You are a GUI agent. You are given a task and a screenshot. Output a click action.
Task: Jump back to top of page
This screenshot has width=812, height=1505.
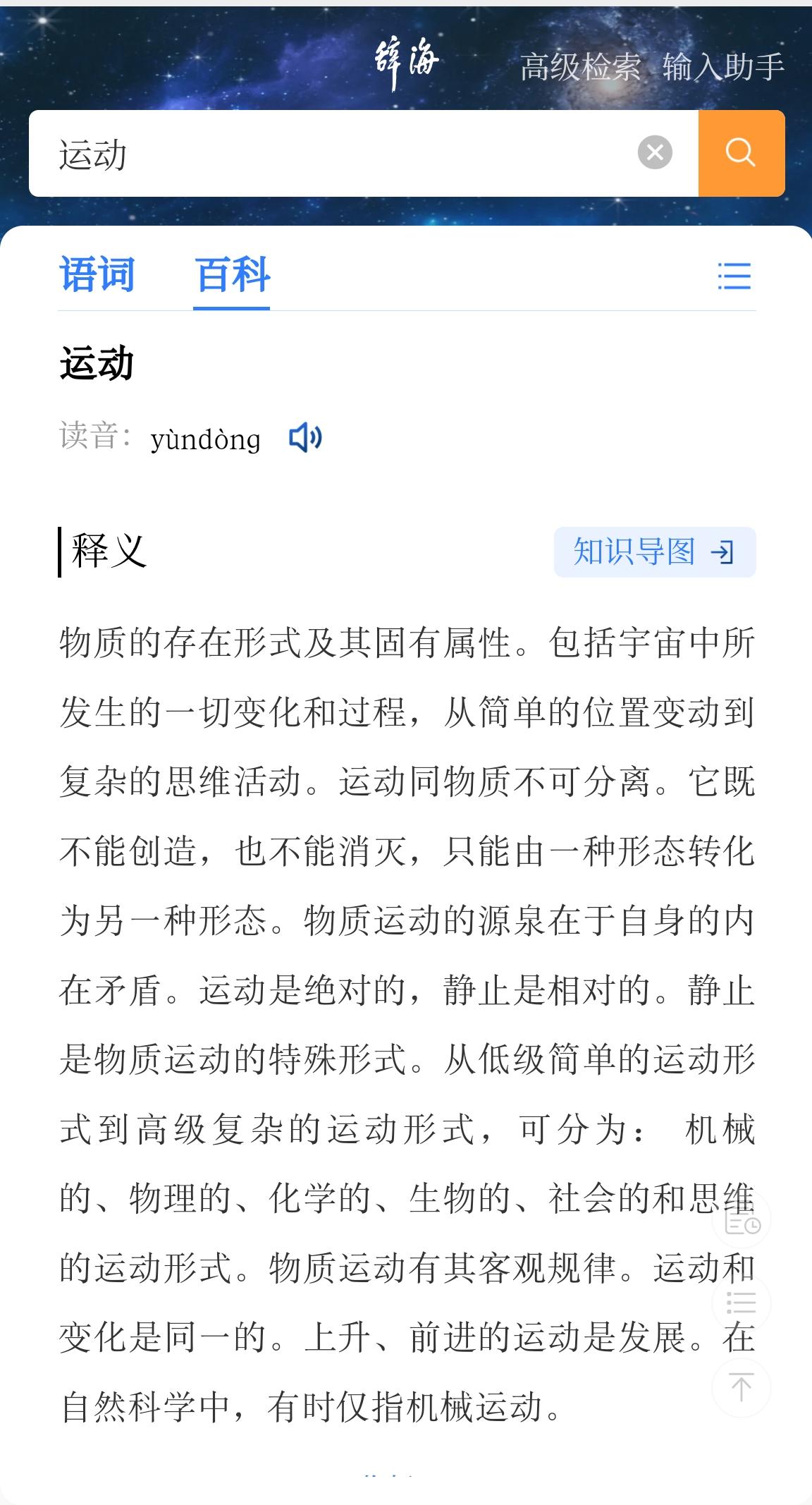741,1387
